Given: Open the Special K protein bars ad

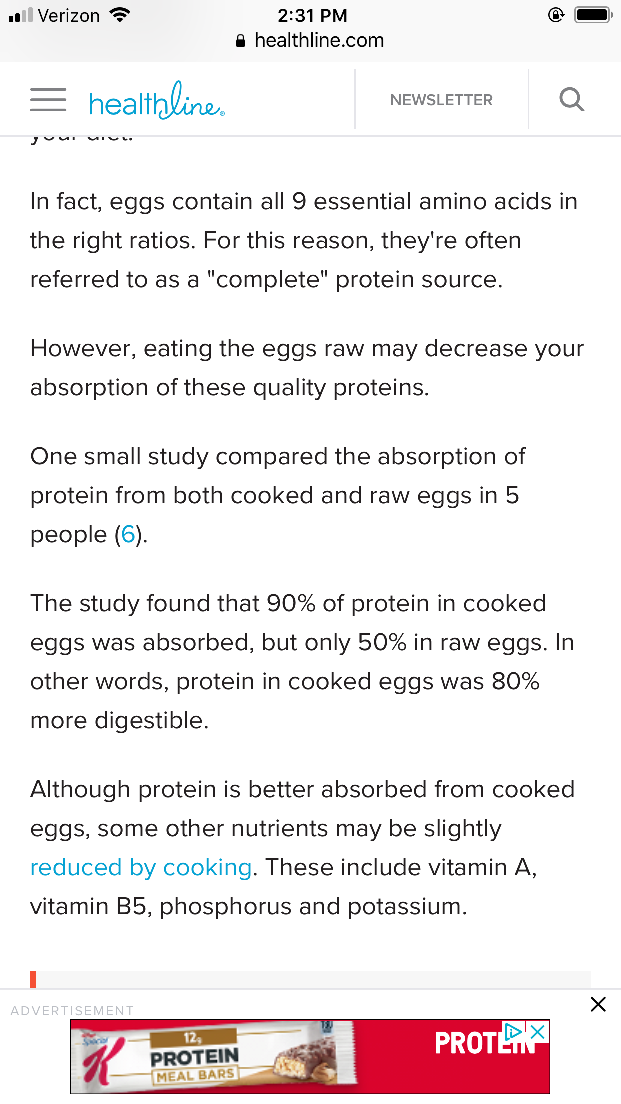Looking at the screenshot, I should (x=300, y=1057).
